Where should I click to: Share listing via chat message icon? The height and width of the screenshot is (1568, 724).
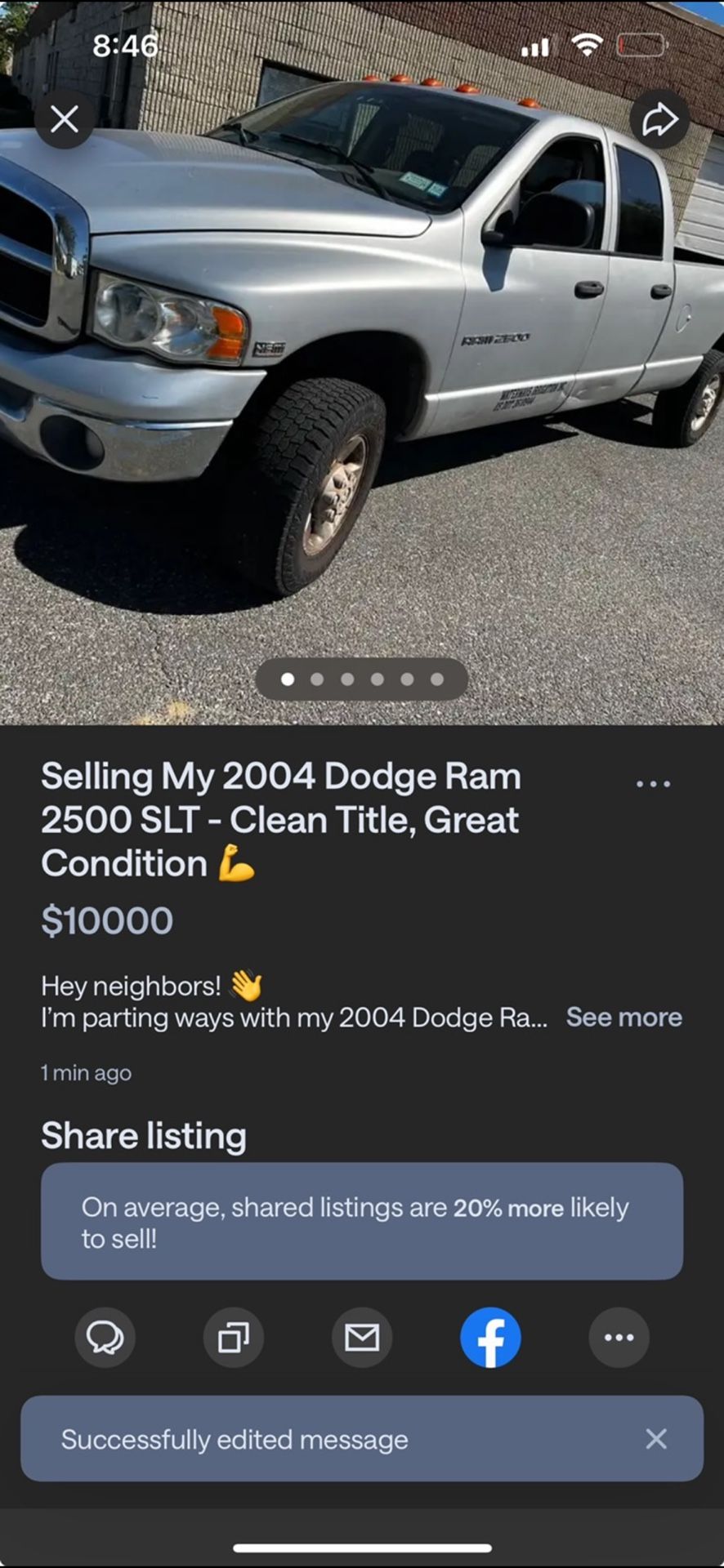coord(105,1338)
